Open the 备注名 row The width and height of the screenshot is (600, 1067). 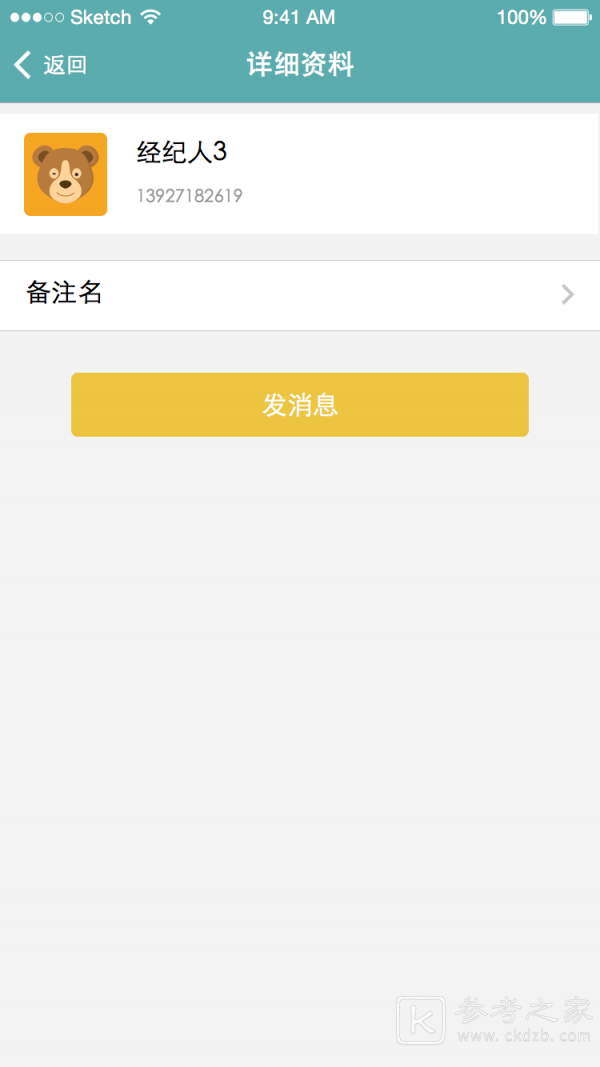[300, 294]
